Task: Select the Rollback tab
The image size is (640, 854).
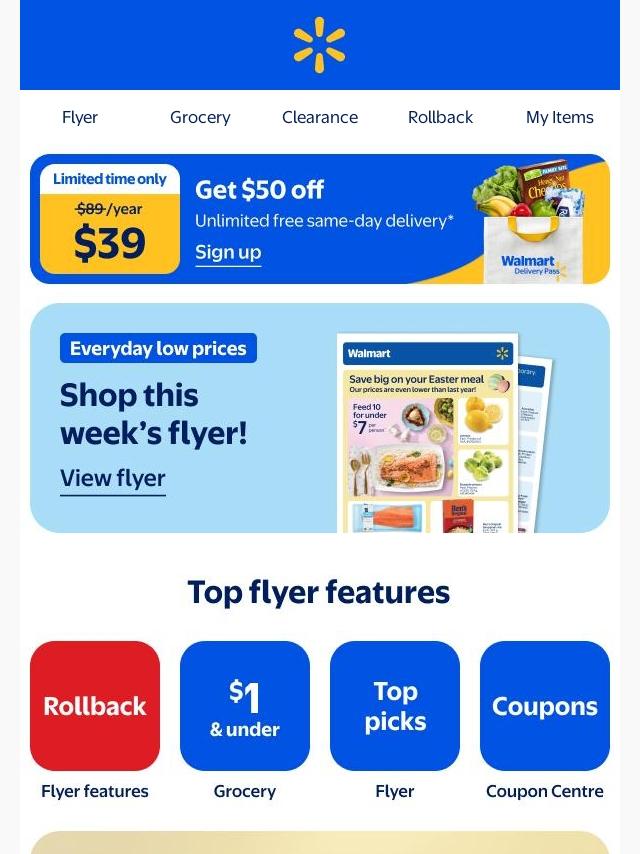Action: (x=440, y=117)
